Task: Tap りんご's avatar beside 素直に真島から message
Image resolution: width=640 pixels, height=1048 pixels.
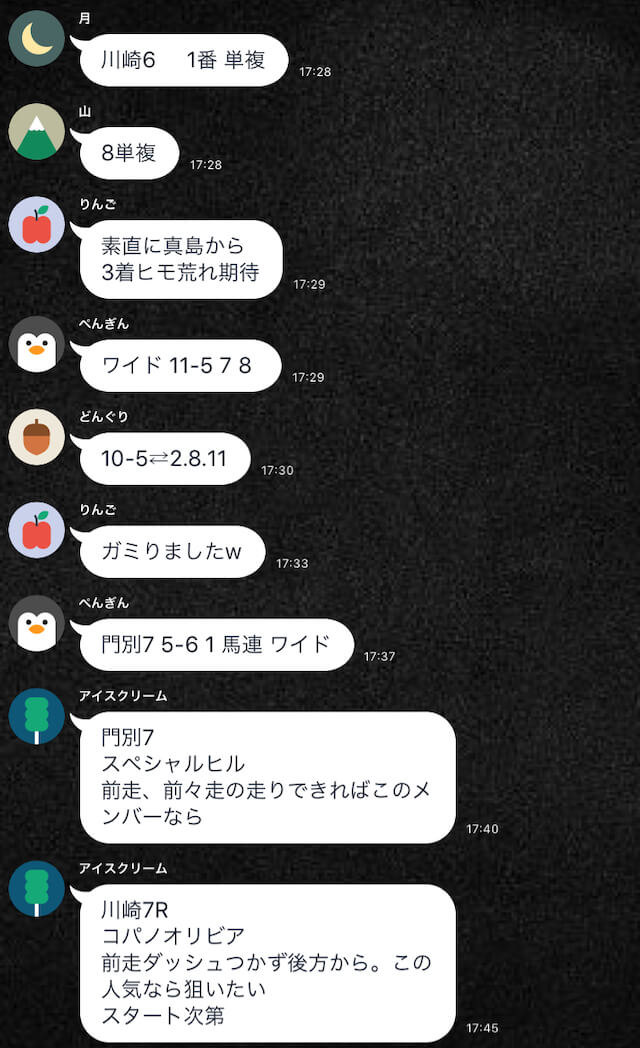Action: click(x=37, y=224)
